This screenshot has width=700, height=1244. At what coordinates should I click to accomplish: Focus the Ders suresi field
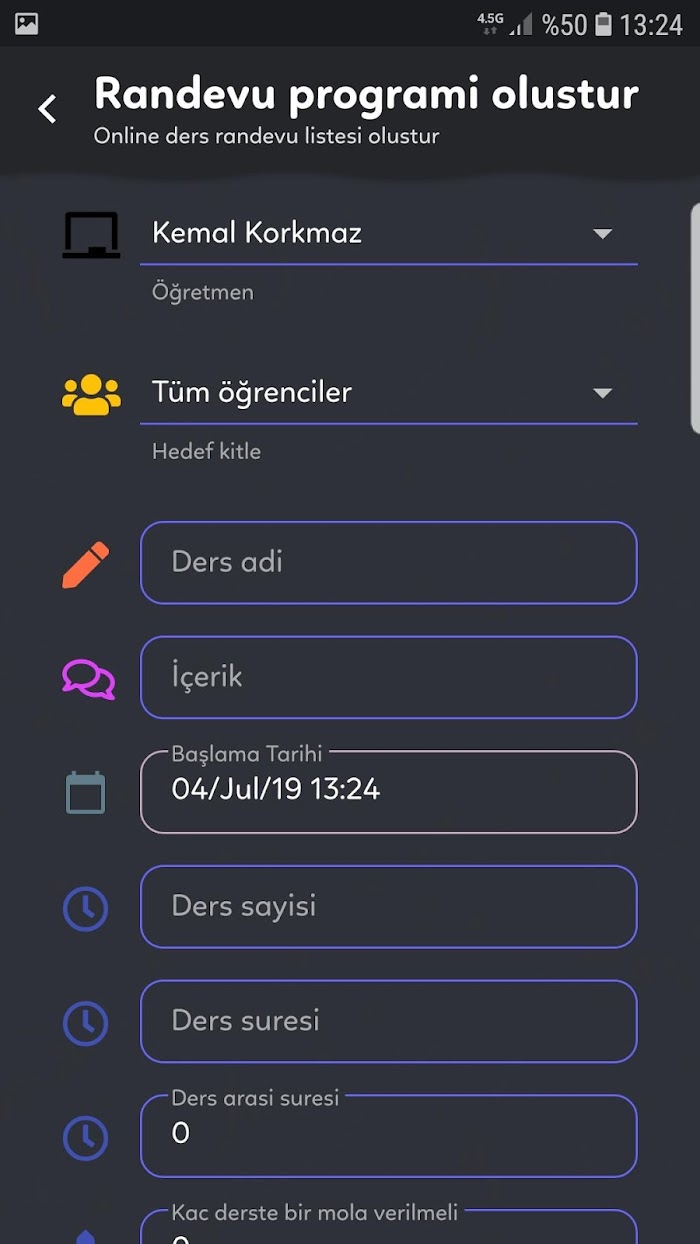click(388, 1021)
